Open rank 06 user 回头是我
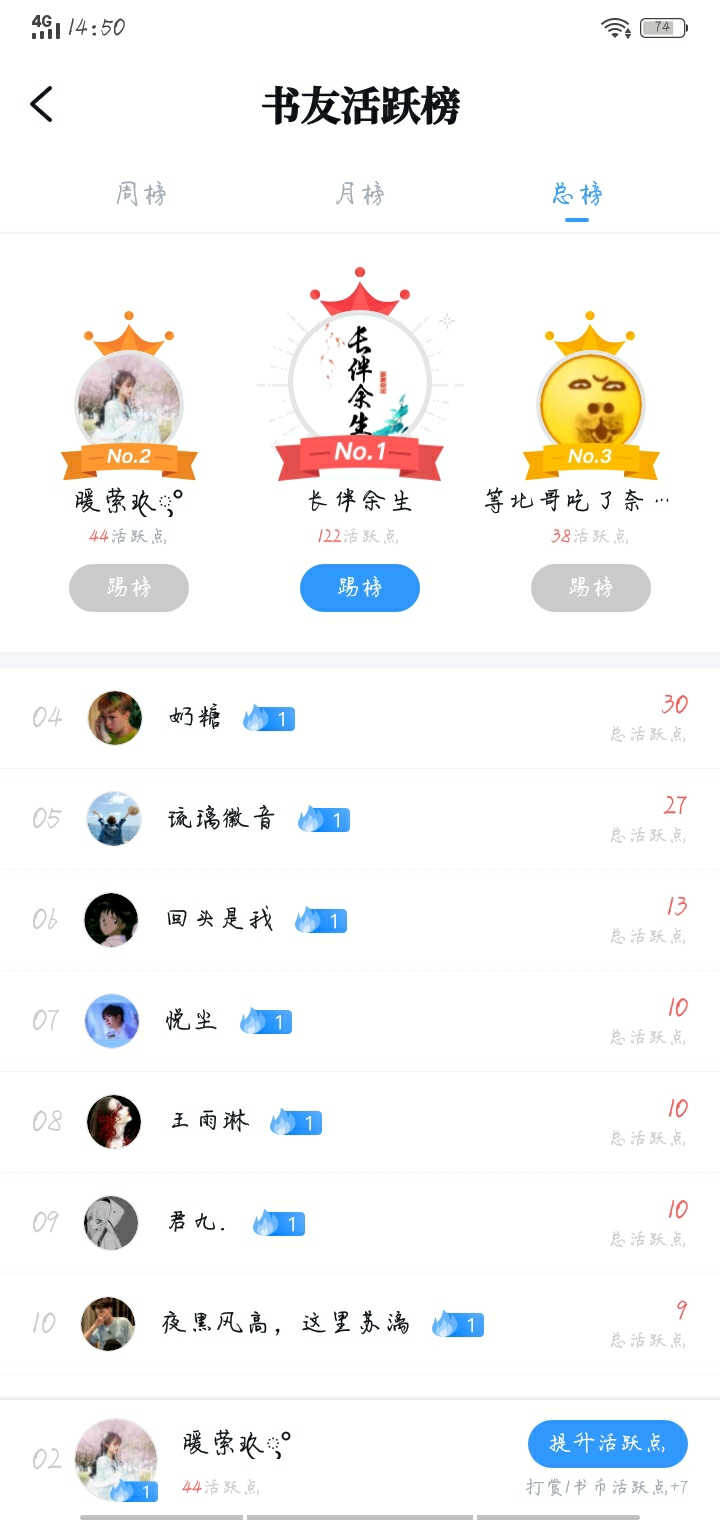 (360, 920)
